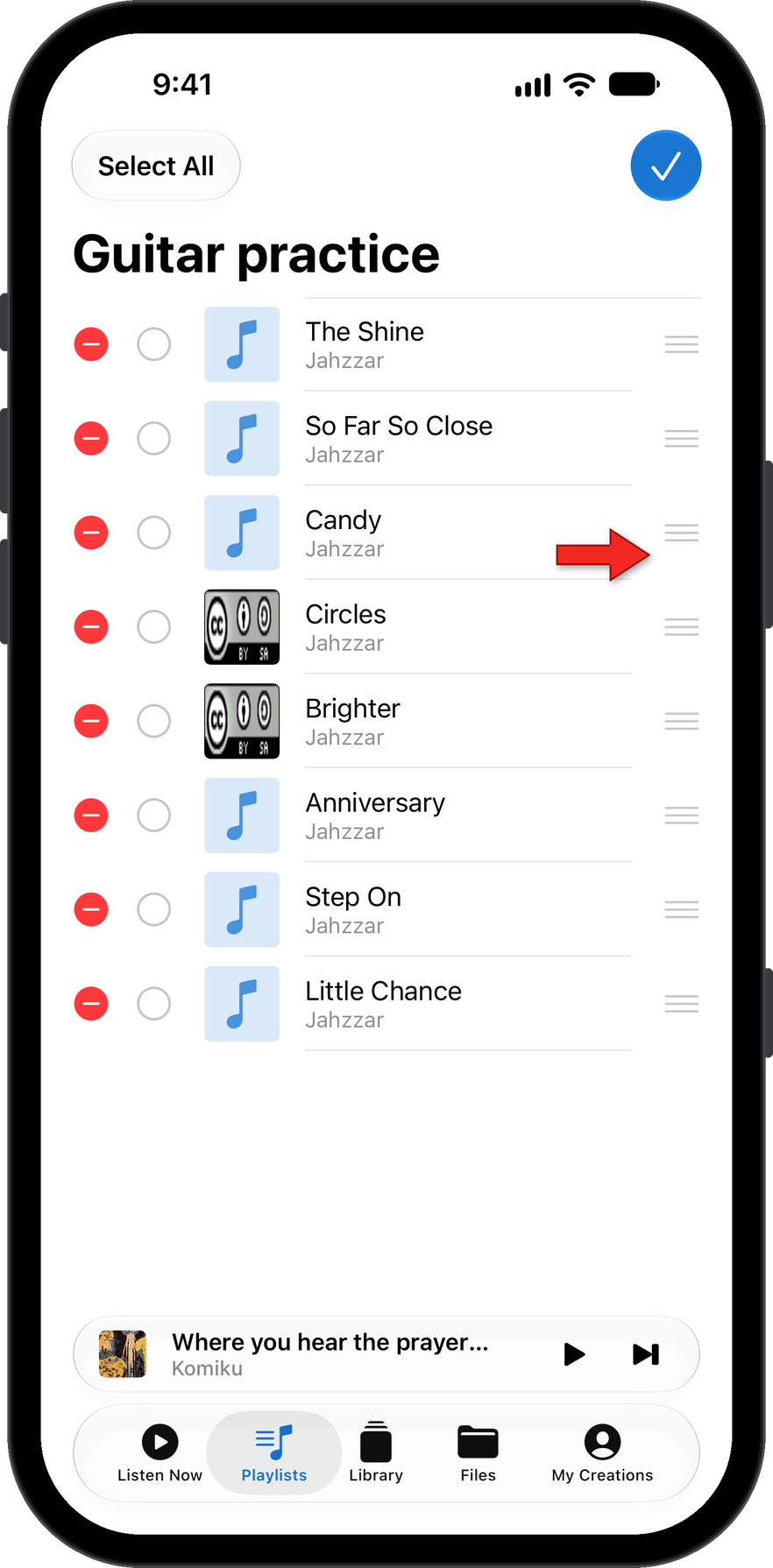The image size is (773, 1568).
Task: Tap the Playlists tab
Action: [274, 1453]
